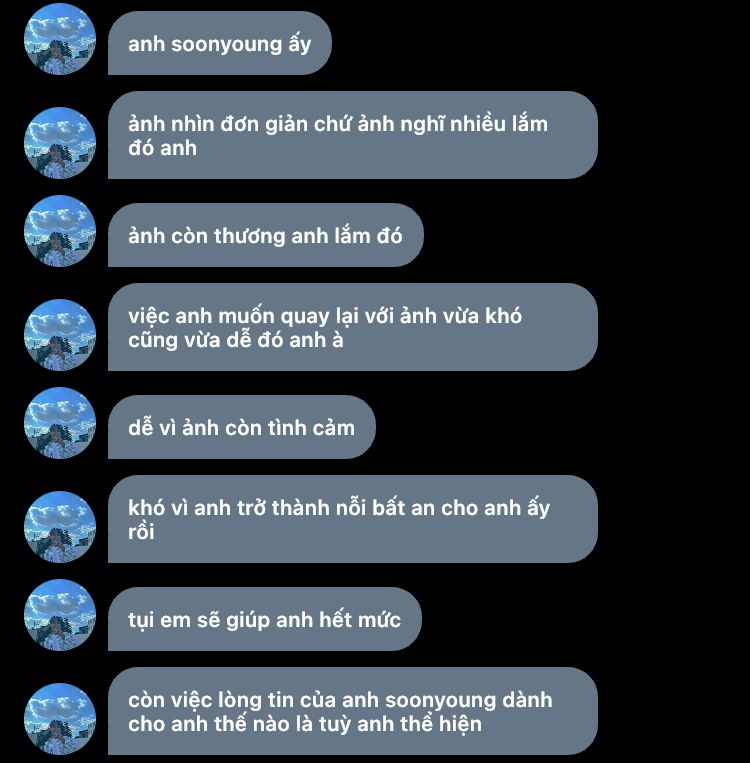Screen dimensions: 750x763
Task: Tap avatar next to "ảnh còn thương anh lắm đó"
Action: point(59,232)
